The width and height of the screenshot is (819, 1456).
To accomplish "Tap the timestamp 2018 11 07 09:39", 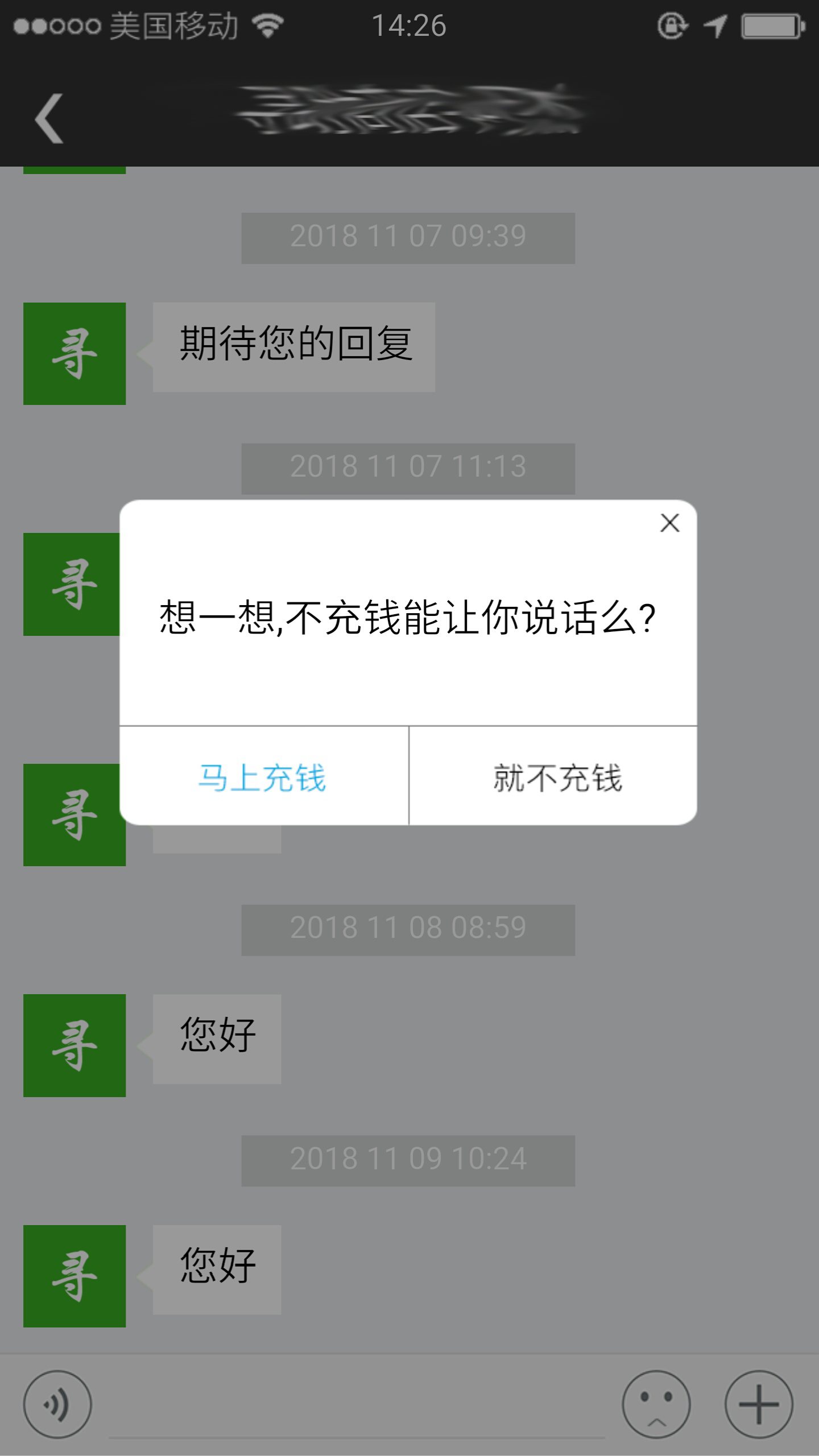I will [408, 237].
